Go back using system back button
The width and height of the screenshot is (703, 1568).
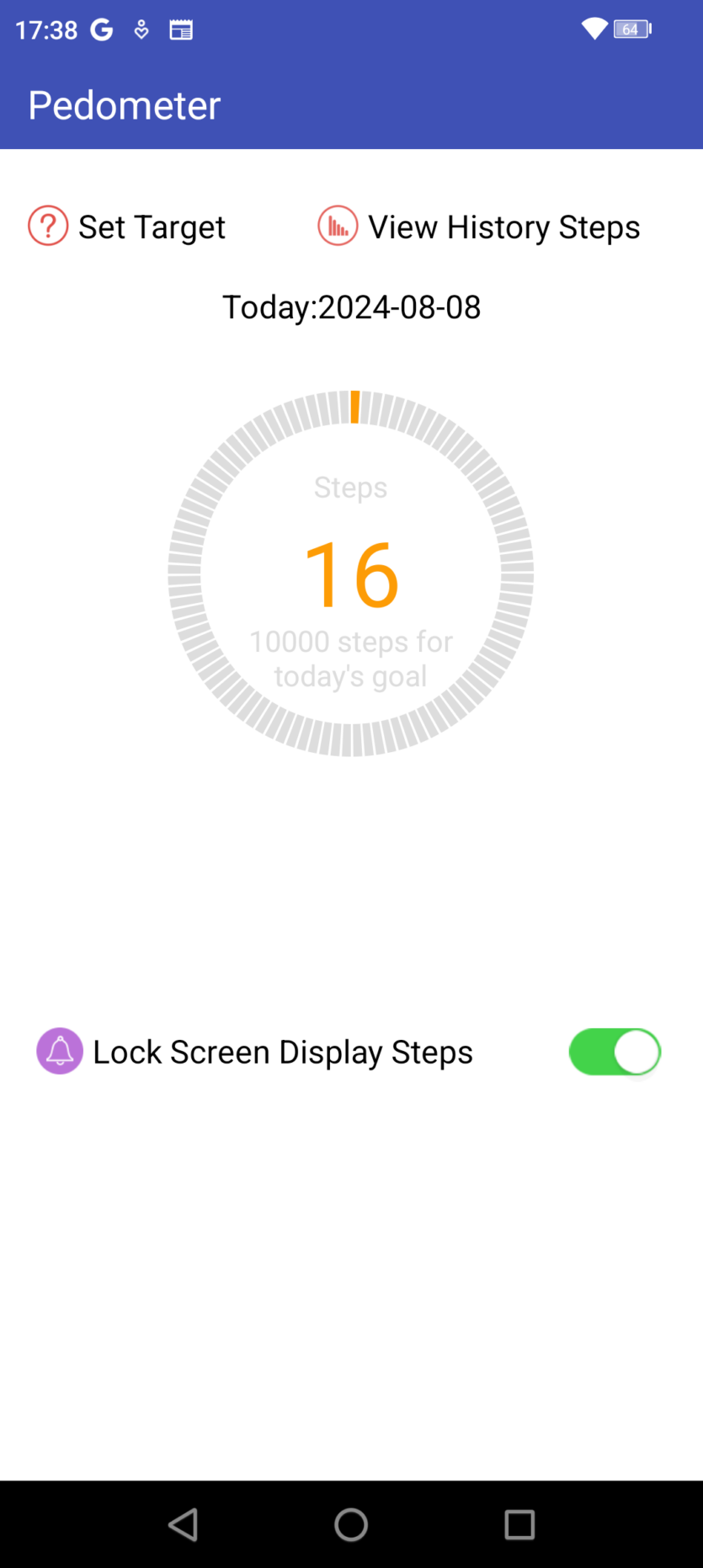(183, 1523)
